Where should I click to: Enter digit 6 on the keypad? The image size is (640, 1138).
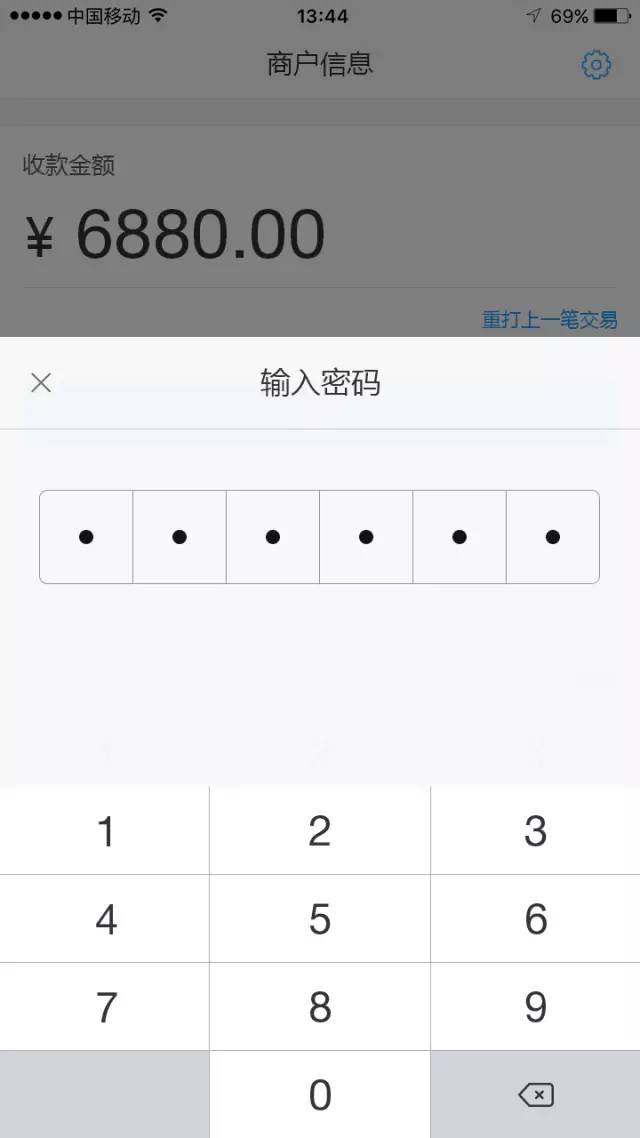tap(536, 919)
